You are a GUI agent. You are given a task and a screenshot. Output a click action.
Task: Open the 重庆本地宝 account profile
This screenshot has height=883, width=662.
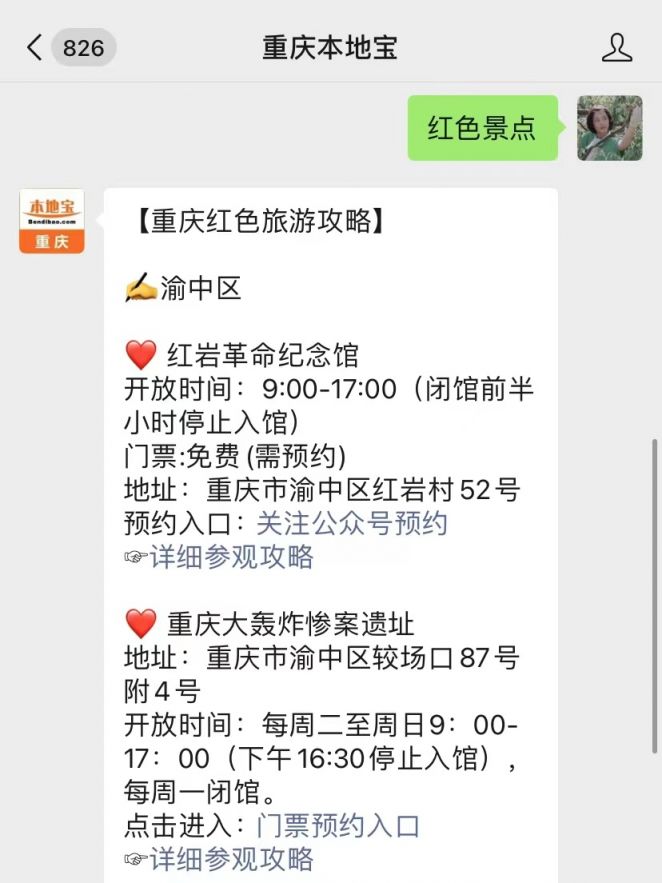point(617,47)
